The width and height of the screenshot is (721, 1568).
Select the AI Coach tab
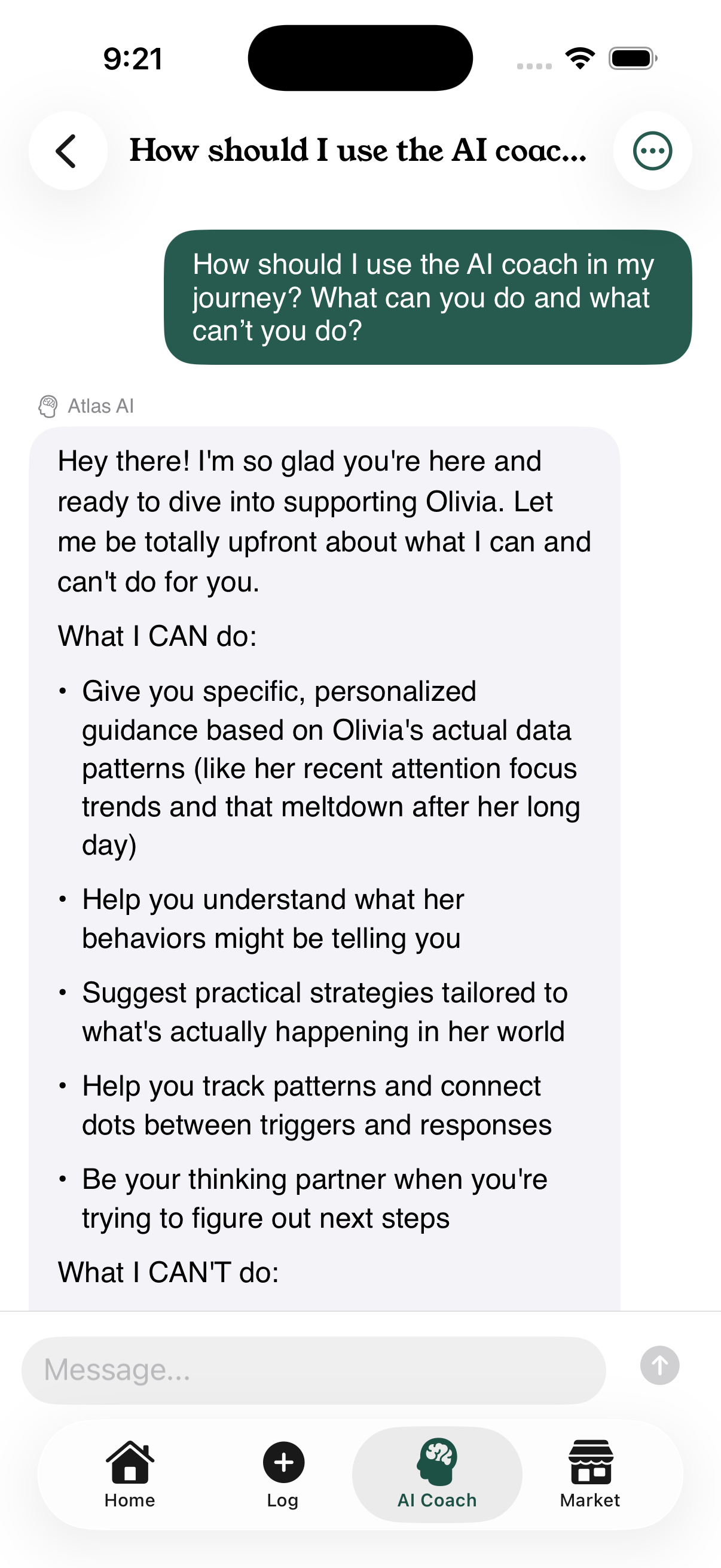[437, 1474]
